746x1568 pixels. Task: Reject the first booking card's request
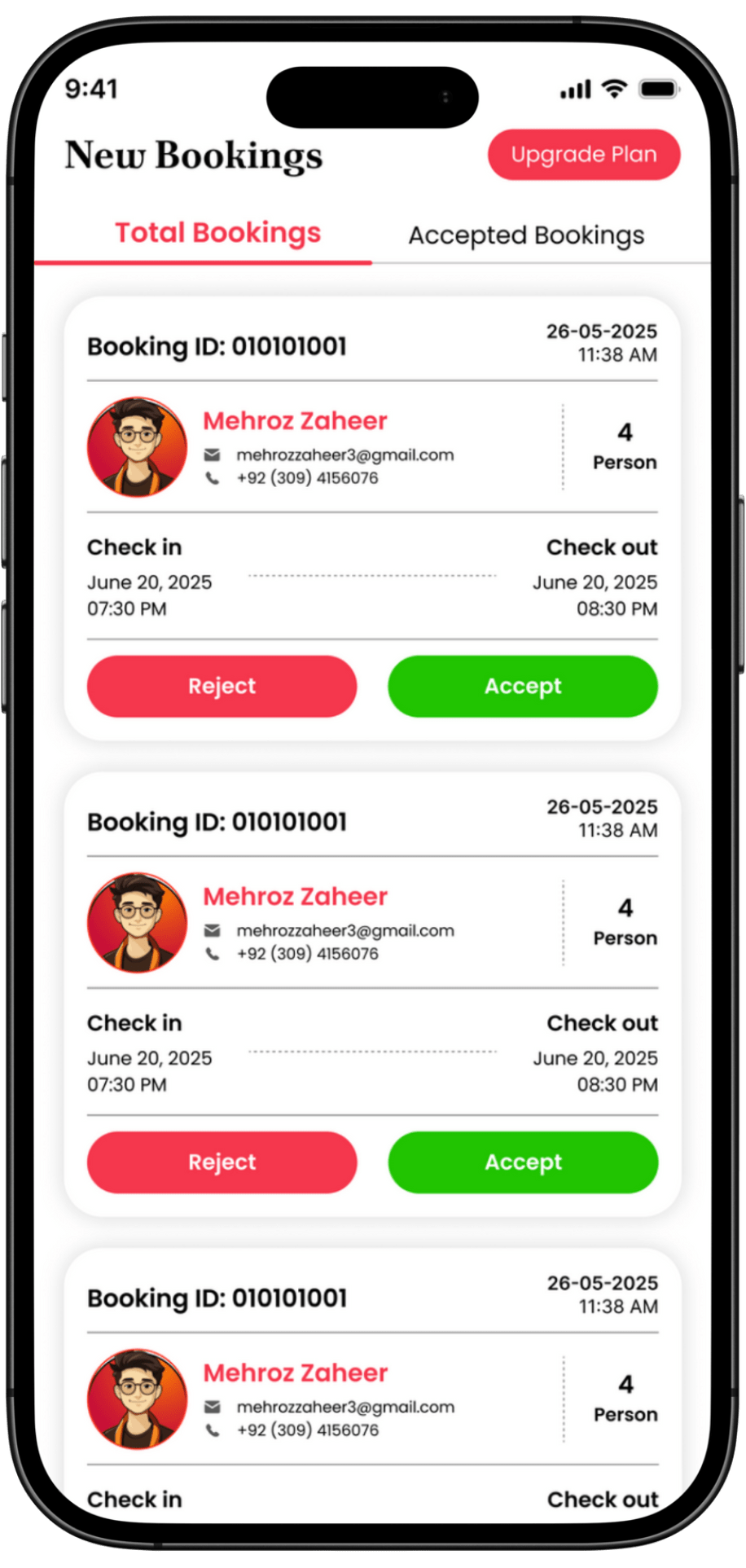222,687
